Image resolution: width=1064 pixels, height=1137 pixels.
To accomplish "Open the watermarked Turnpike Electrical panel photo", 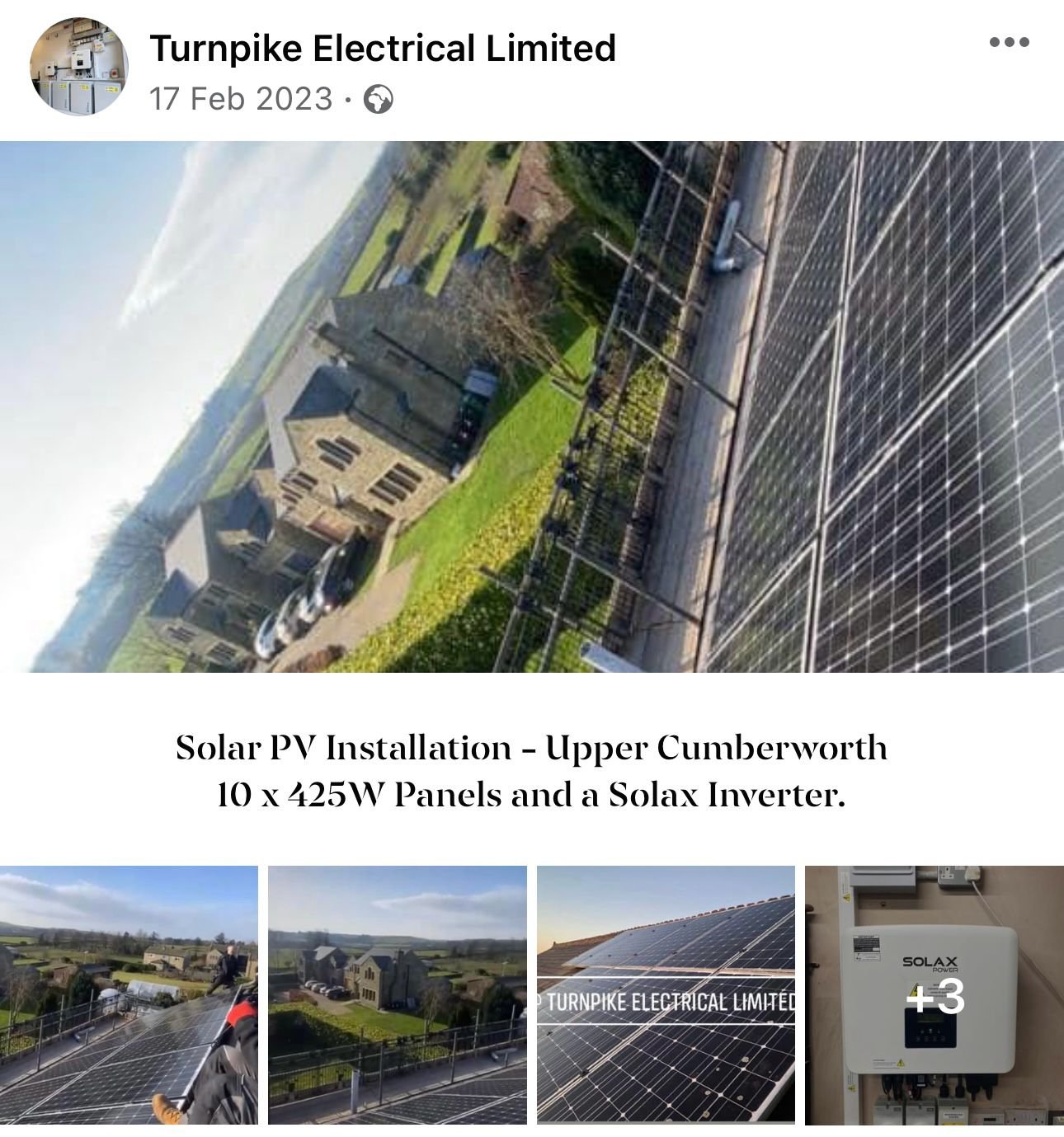I will [666, 994].
